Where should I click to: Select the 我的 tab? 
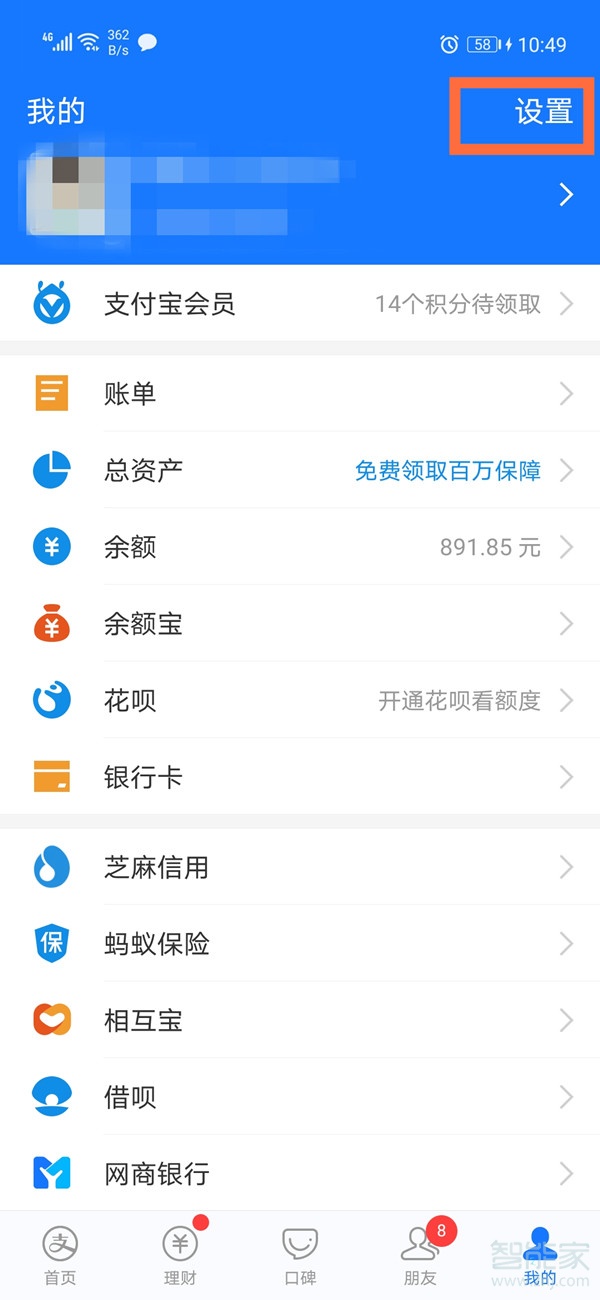click(x=540, y=1255)
